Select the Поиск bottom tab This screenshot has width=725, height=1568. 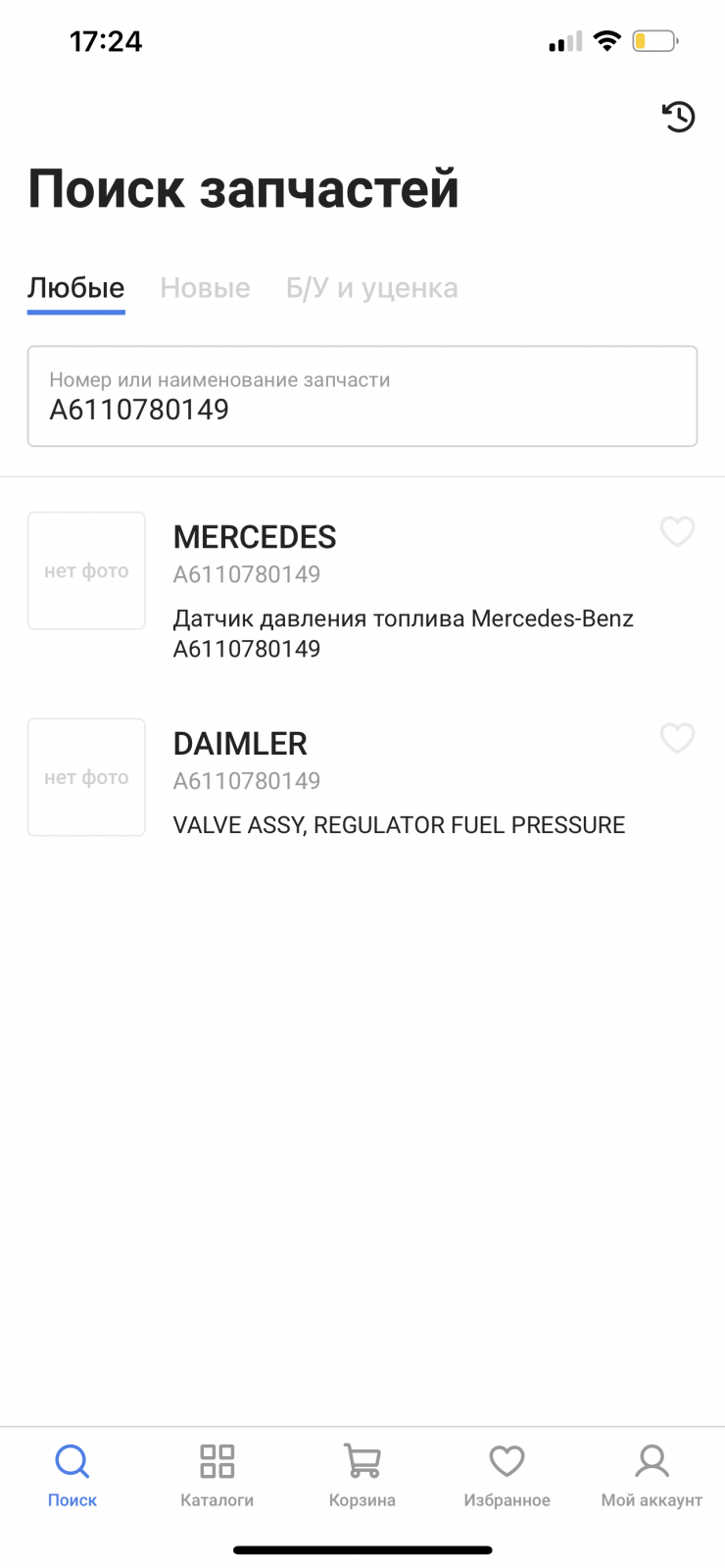(x=72, y=1474)
